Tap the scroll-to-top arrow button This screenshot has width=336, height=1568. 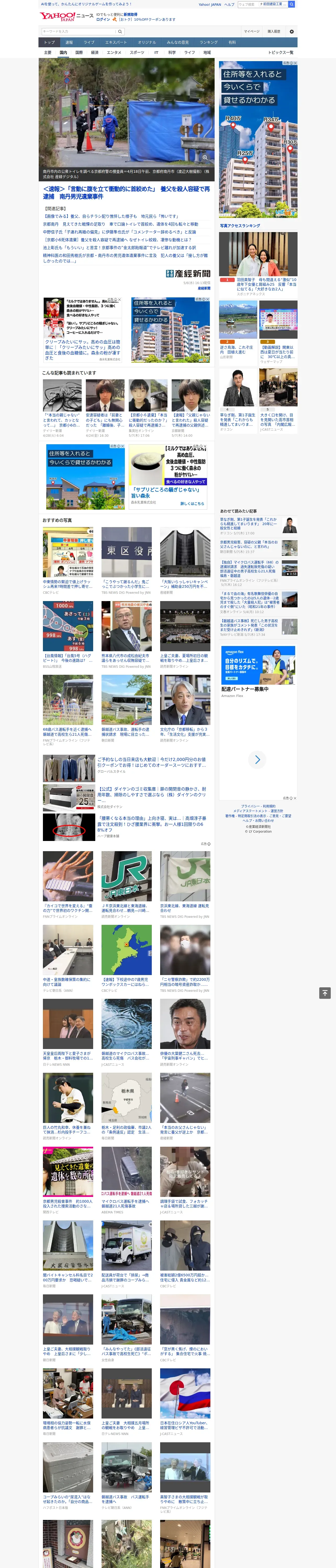click(325, 992)
